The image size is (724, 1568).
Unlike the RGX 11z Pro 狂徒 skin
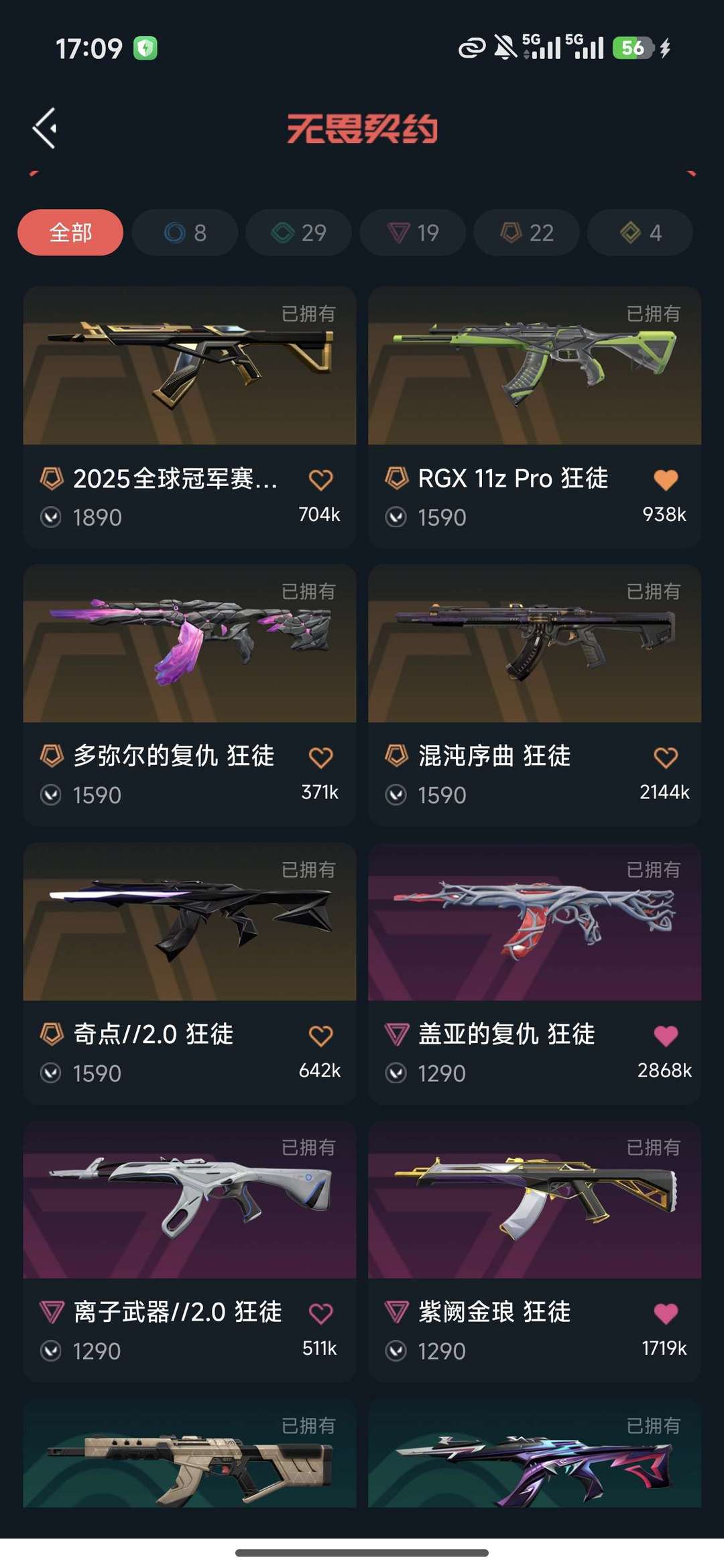(x=665, y=480)
